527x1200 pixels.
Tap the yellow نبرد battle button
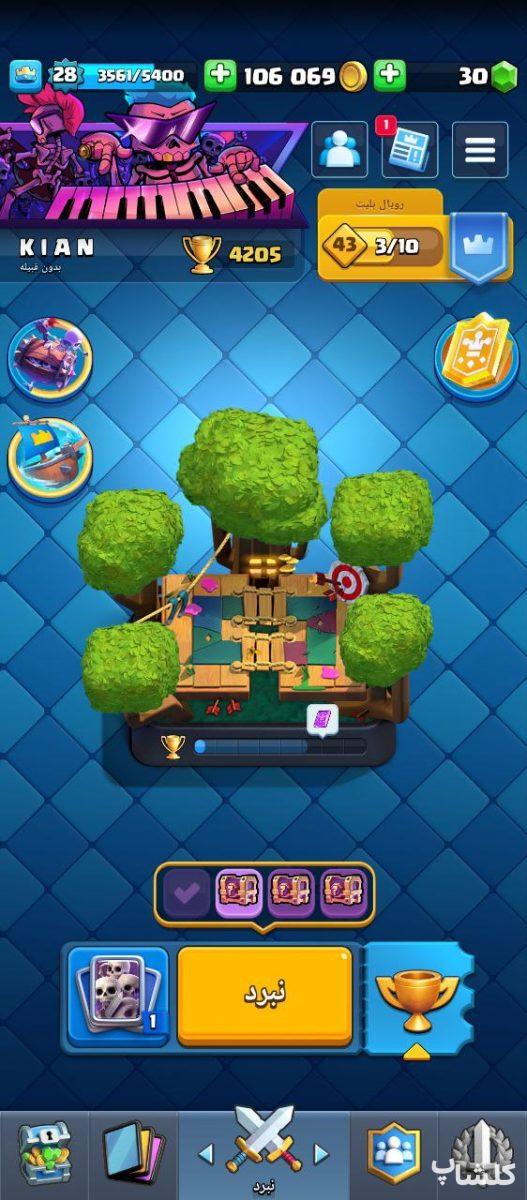pos(265,996)
